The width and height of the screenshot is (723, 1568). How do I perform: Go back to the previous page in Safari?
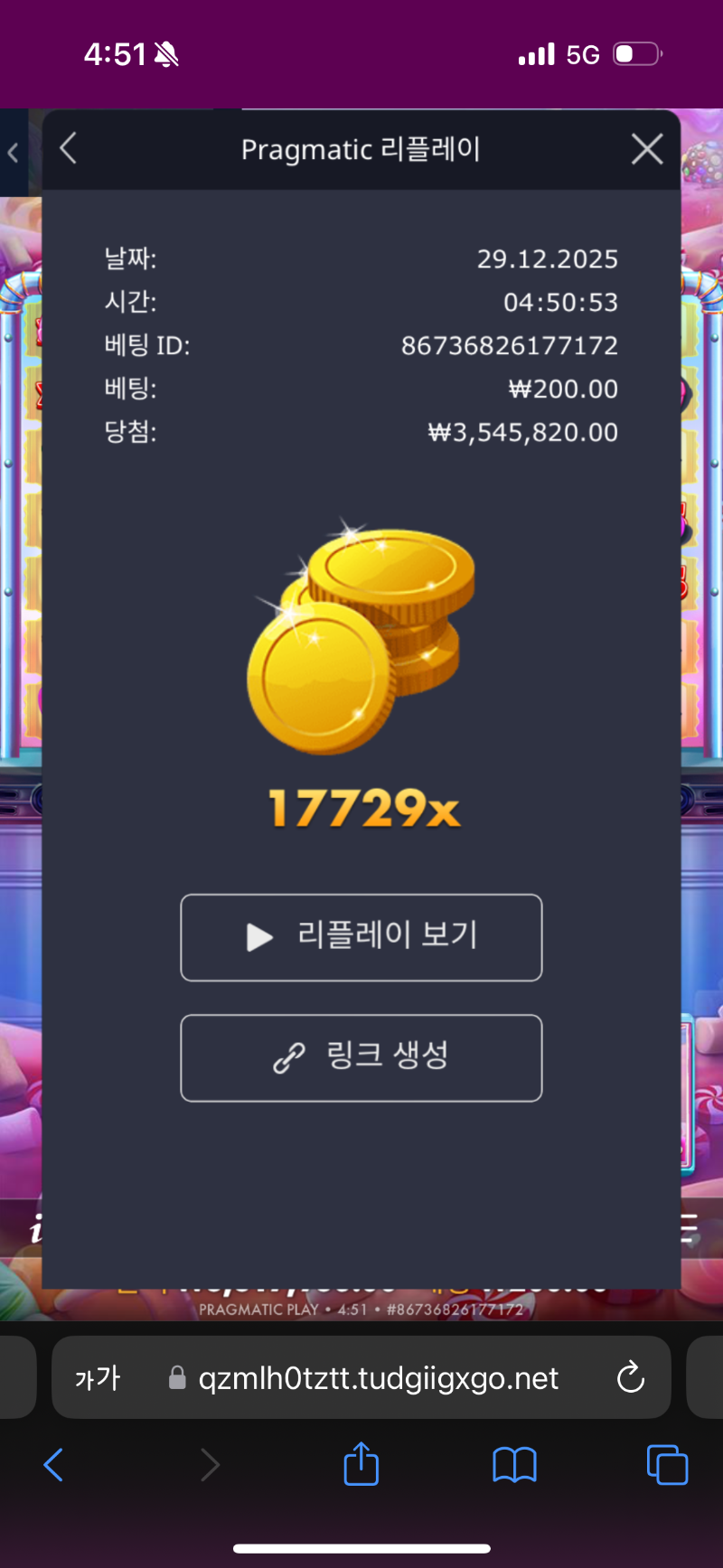tap(54, 1464)
